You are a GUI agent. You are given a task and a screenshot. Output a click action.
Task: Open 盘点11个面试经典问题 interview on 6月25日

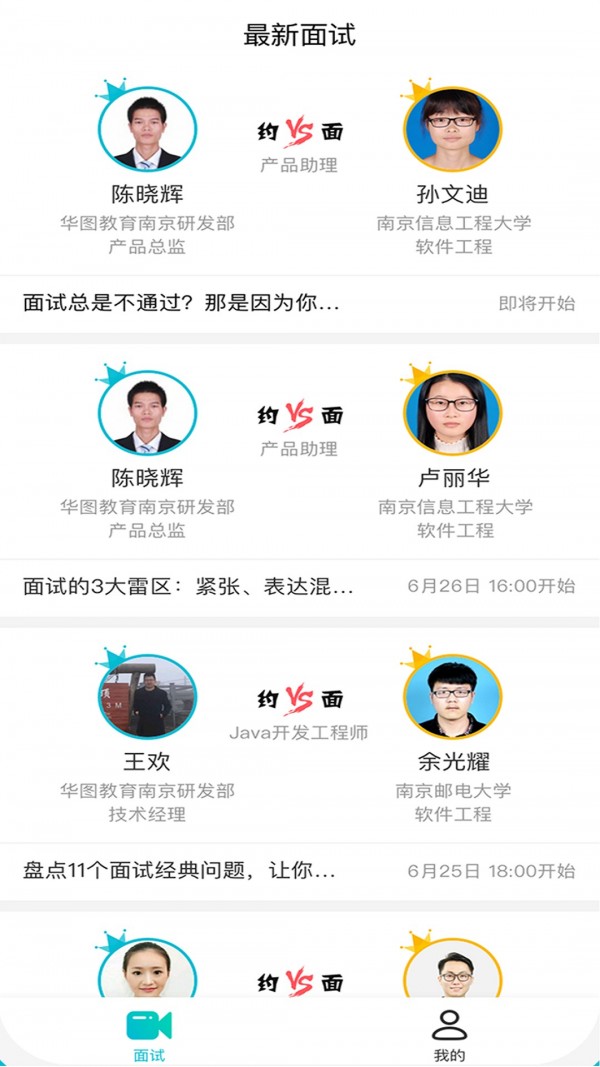pos(299,870)
